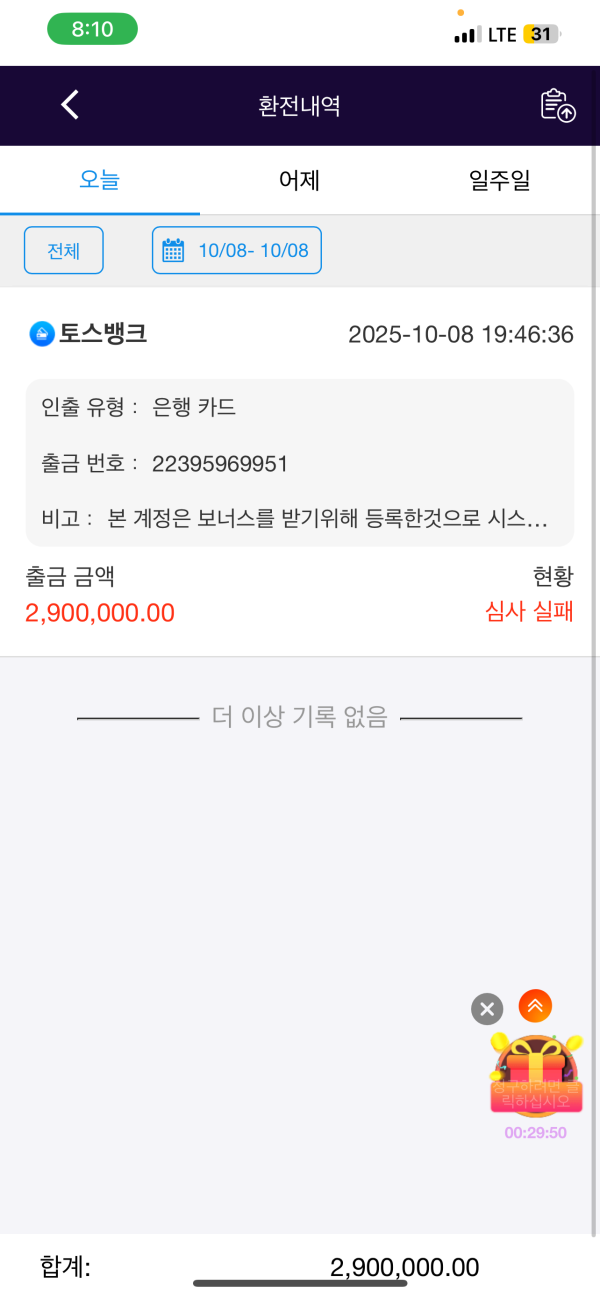The image size is (600, 1298).
Task: Switch to the 어제 tab
Action: coord(299,181)
